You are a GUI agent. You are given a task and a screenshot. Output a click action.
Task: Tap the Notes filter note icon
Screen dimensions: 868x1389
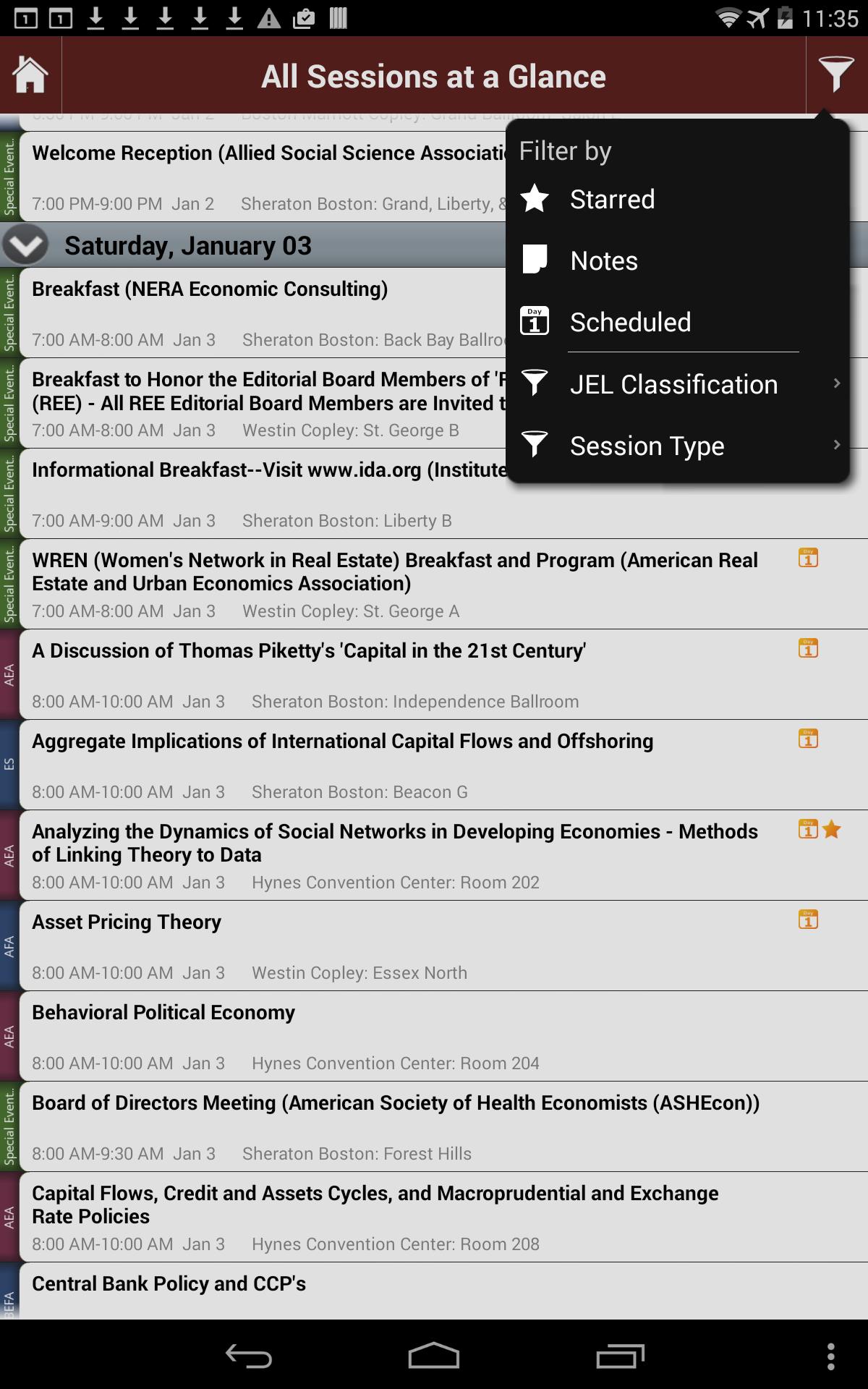[534, 260]
